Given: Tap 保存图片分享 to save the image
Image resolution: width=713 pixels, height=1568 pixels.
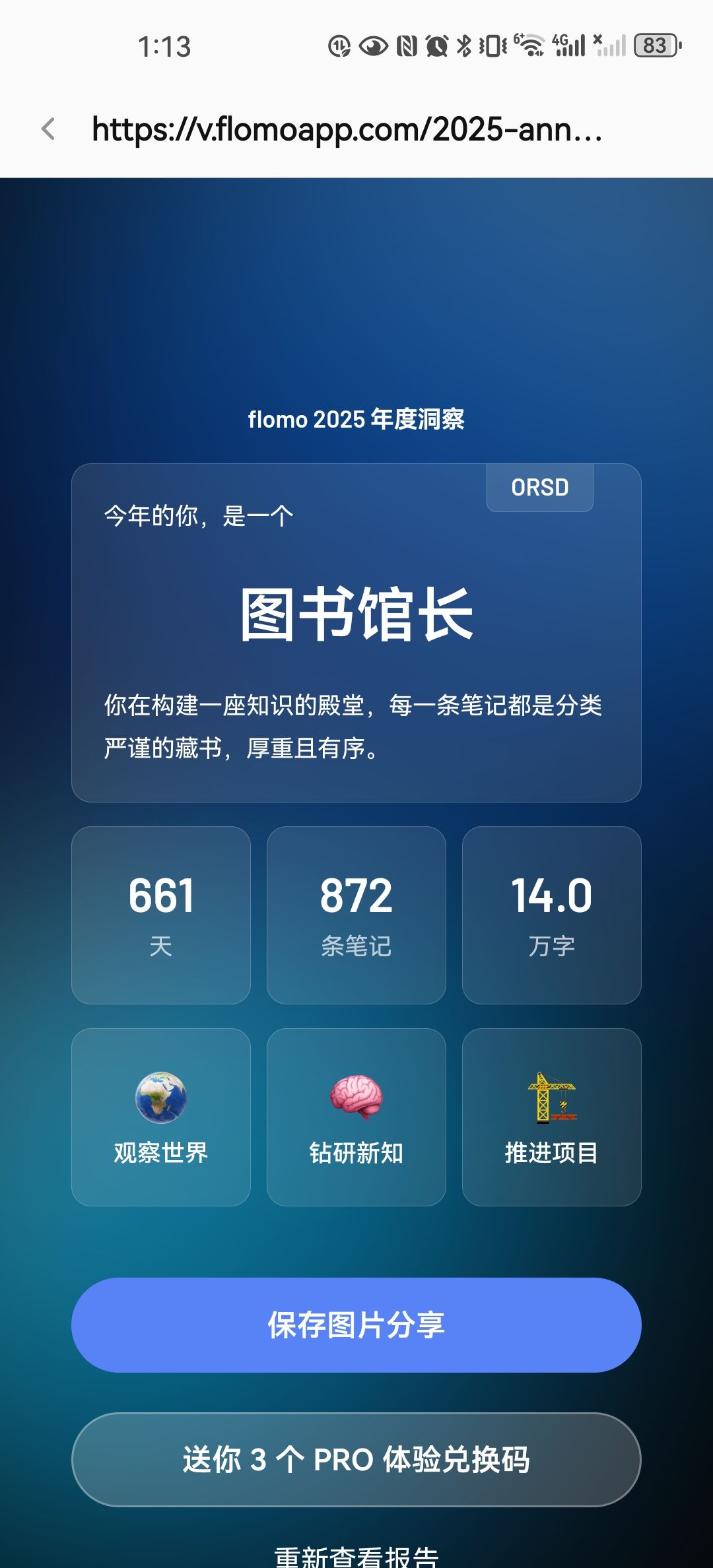Looking at the screenshot, I should pyautogui.click(x=356, y=1324).
